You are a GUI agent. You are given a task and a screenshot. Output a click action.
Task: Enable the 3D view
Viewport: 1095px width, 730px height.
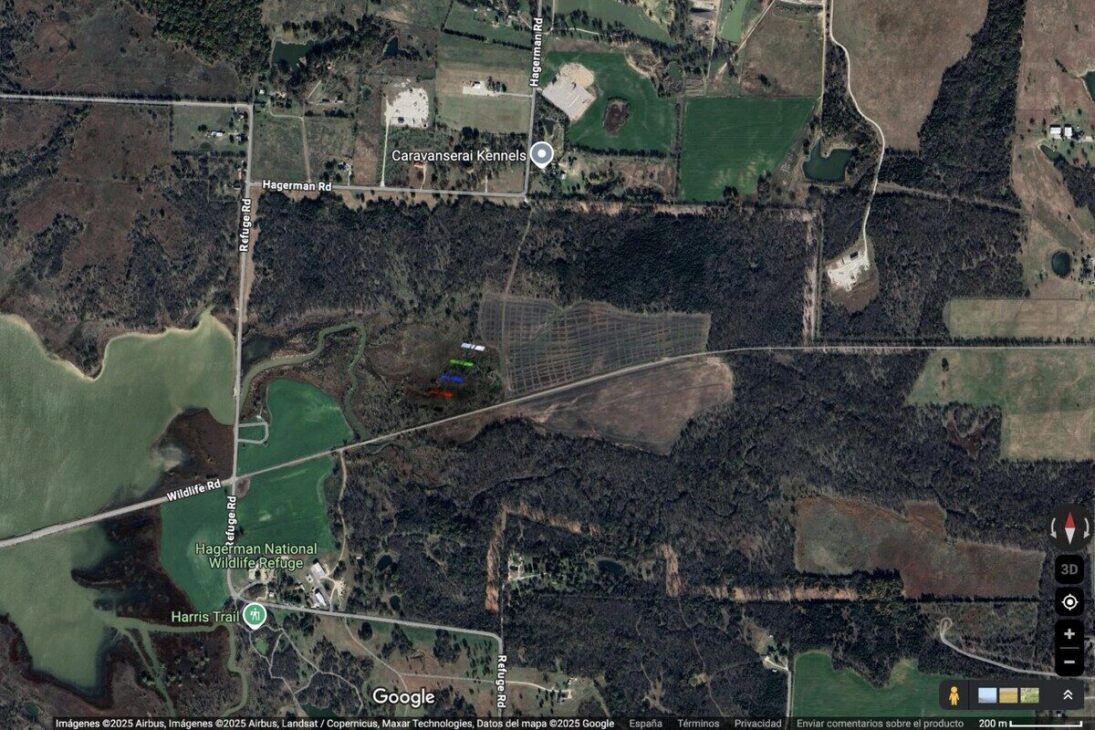pos(1069,569)
